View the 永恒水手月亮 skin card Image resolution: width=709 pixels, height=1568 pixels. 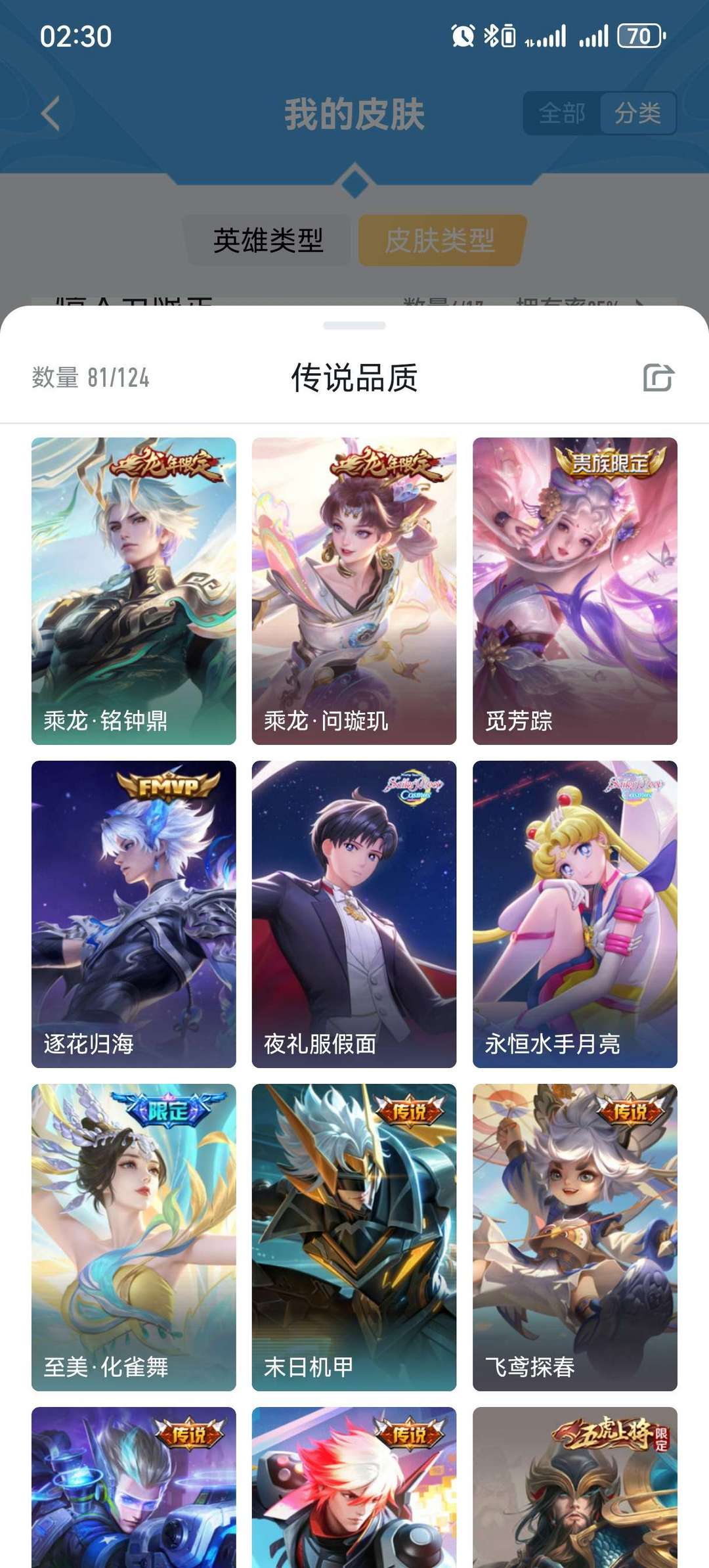[575, 914]
